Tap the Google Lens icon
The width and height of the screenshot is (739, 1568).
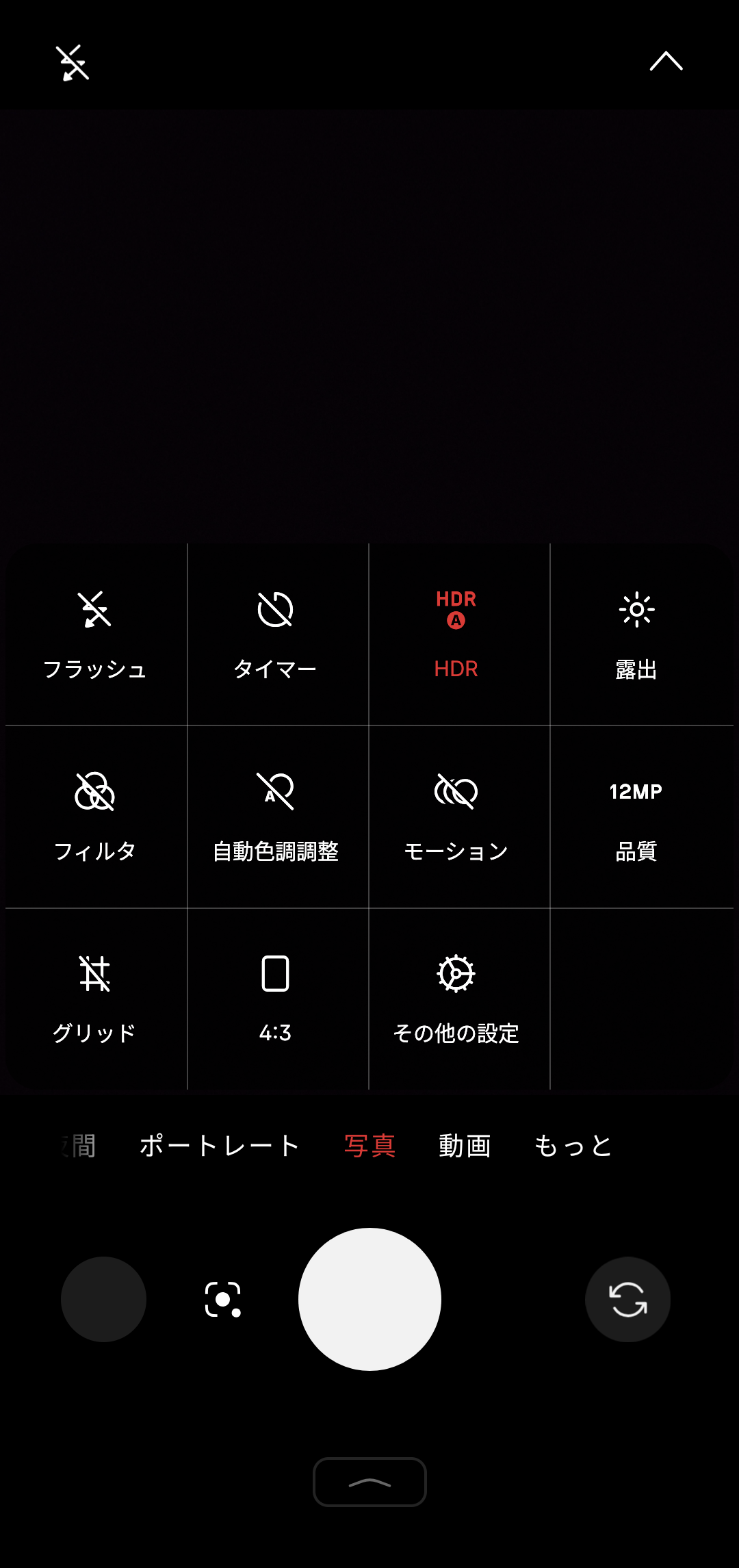[x=222, y=1299]
